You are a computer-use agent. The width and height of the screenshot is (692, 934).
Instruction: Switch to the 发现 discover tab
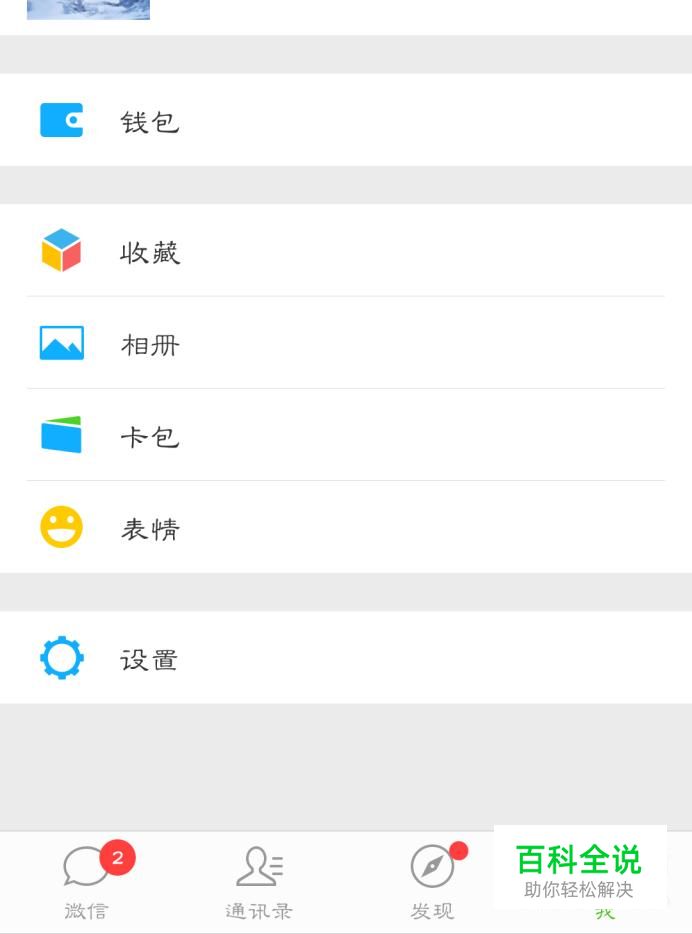click(432, 882)
